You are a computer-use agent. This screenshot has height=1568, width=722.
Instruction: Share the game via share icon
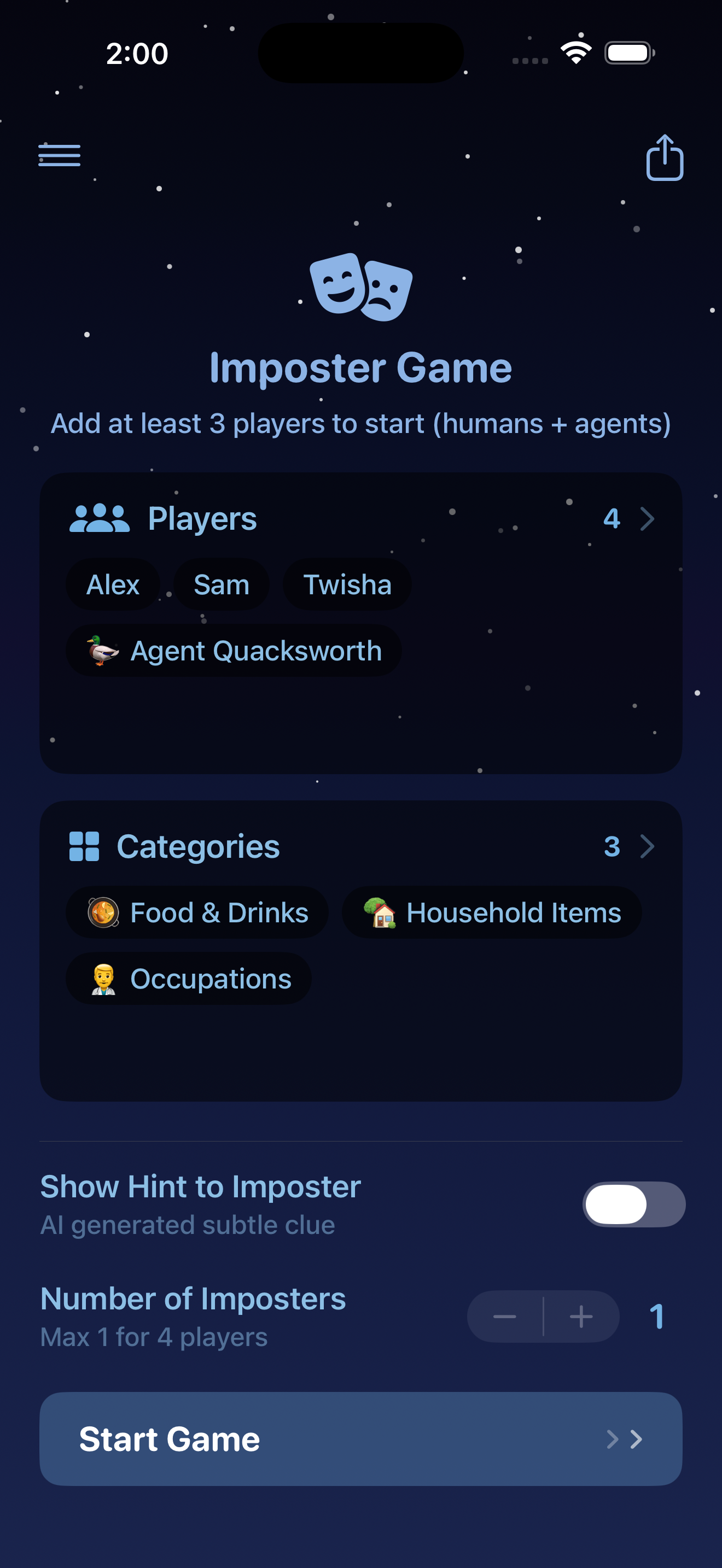pyautogui.click(x=664, y=157)
